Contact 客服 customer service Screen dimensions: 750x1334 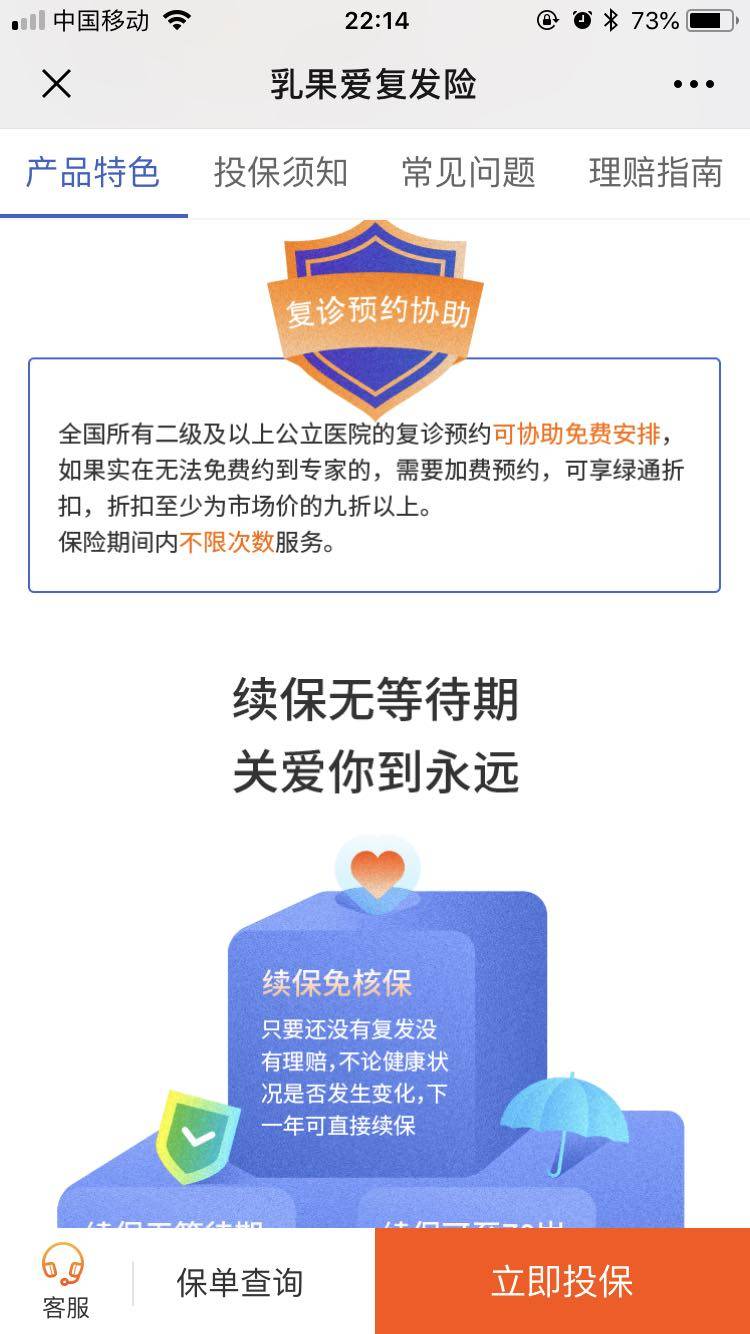pos(65,1281)
